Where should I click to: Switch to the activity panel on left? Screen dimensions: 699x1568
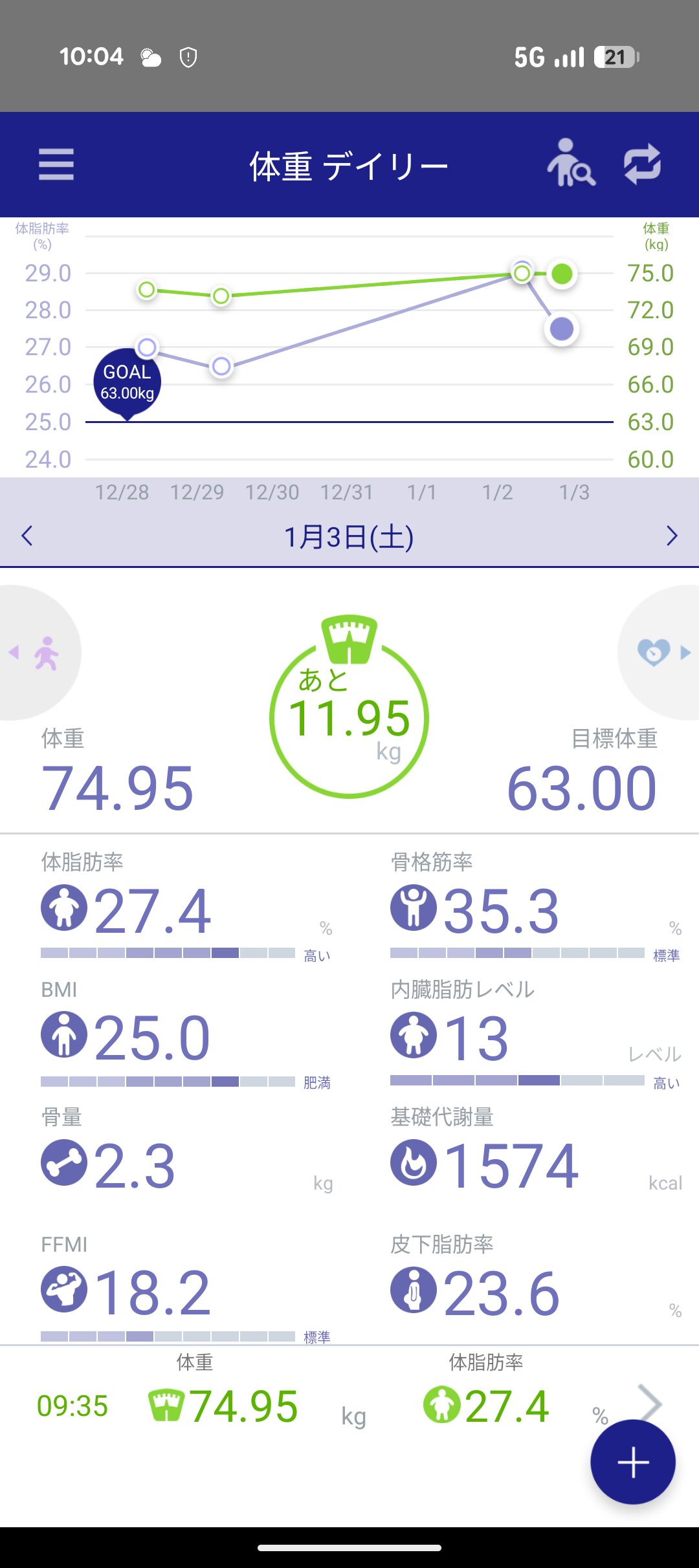click(x=38, y=653)
